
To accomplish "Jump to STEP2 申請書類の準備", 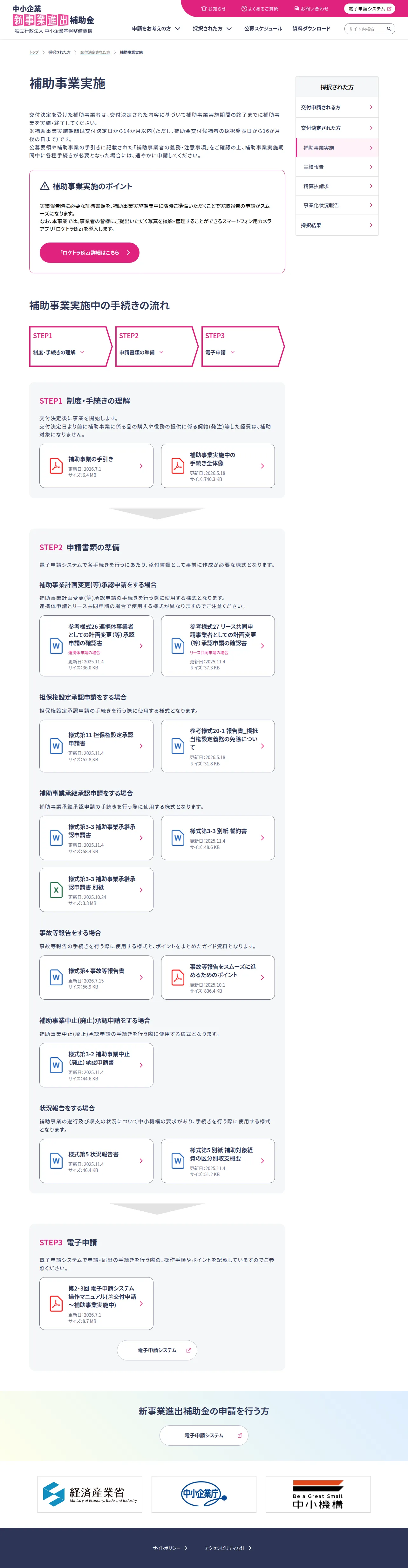I will pyautogui.click(x=156, y=346).
